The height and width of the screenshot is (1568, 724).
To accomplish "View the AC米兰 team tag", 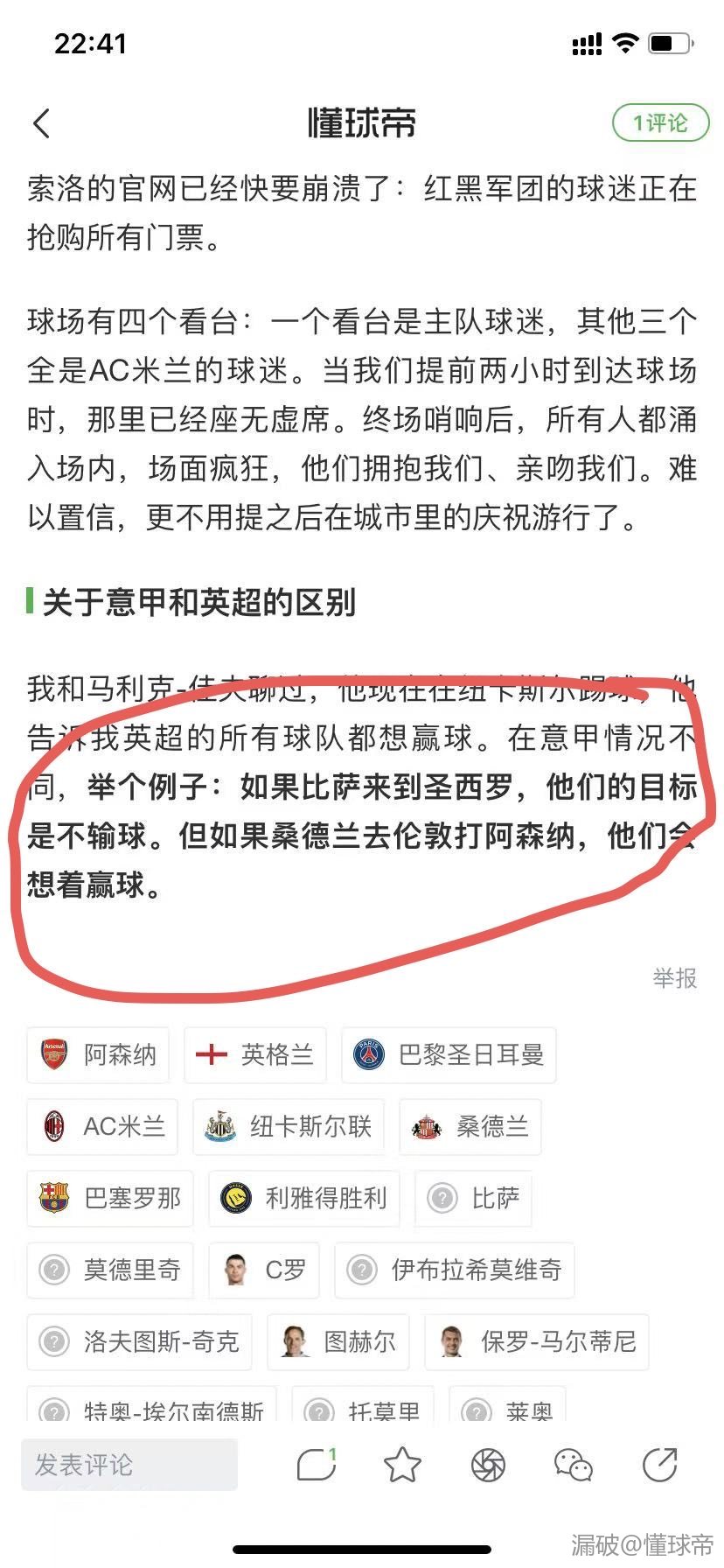I will 102,1126.
